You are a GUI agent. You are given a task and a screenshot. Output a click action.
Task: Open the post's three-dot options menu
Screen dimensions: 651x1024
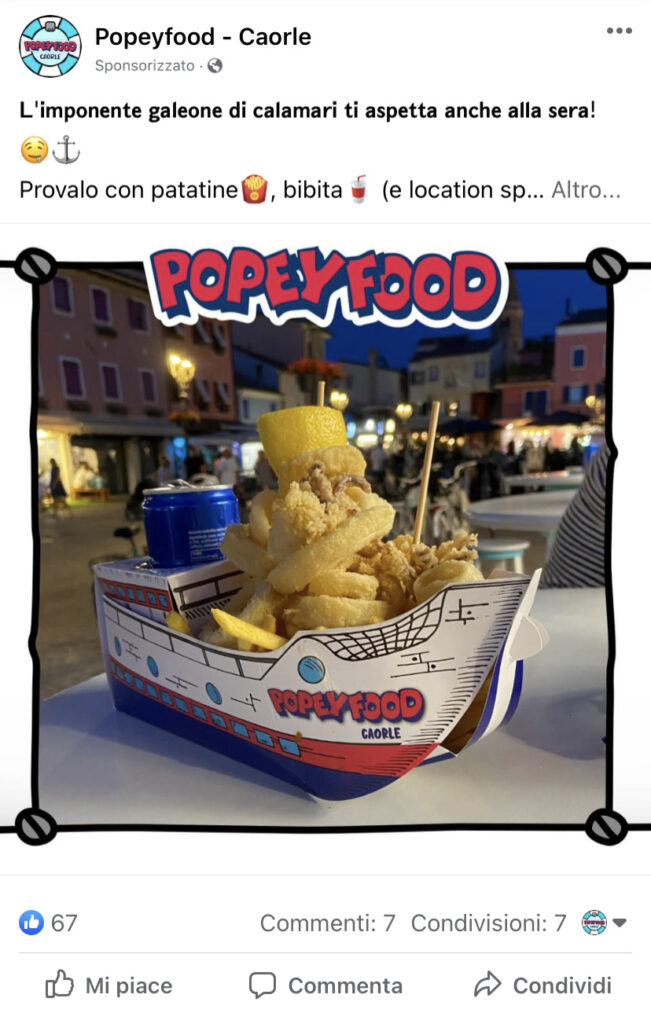619,31
